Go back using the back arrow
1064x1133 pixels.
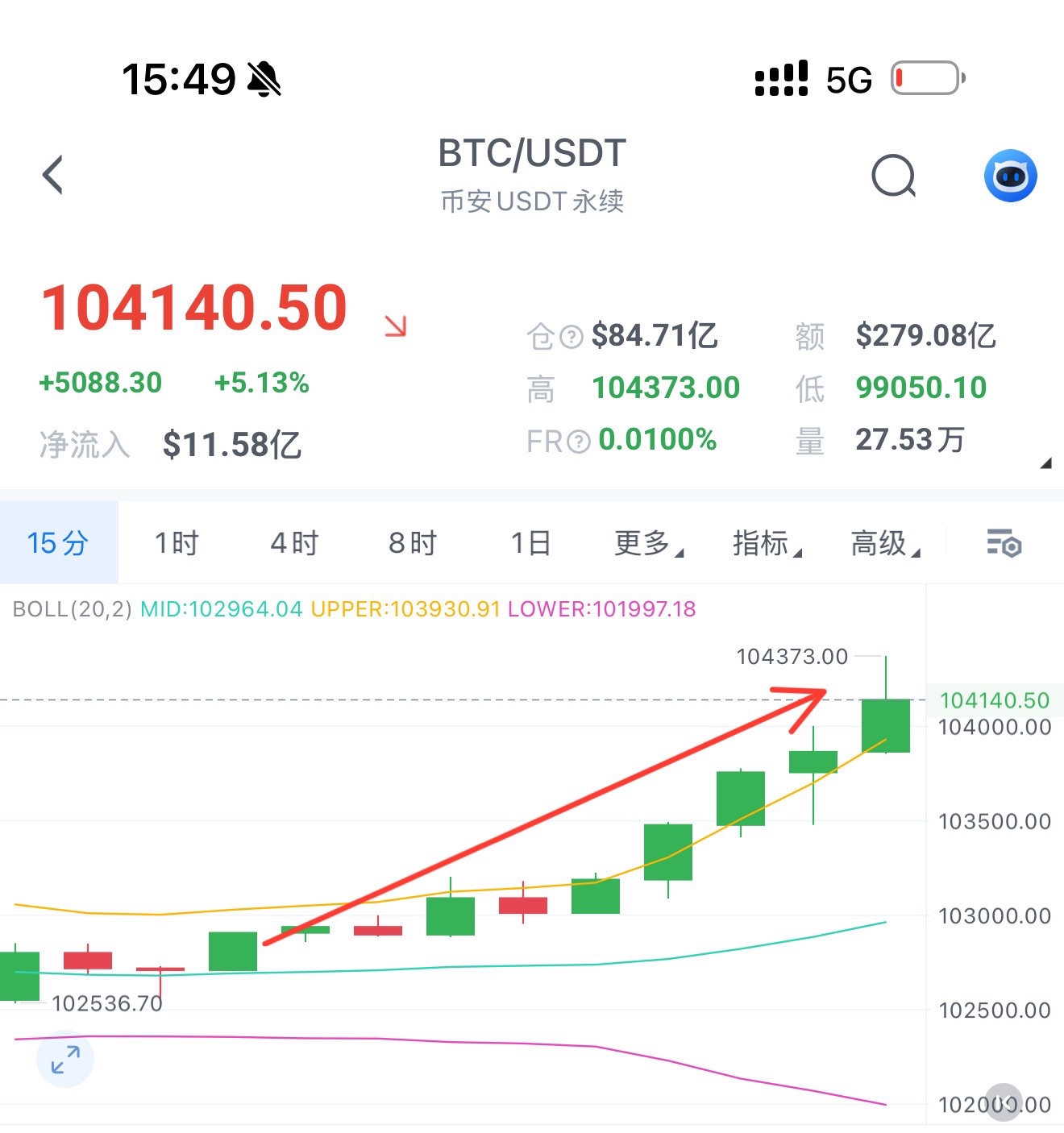tap(53, 175)
